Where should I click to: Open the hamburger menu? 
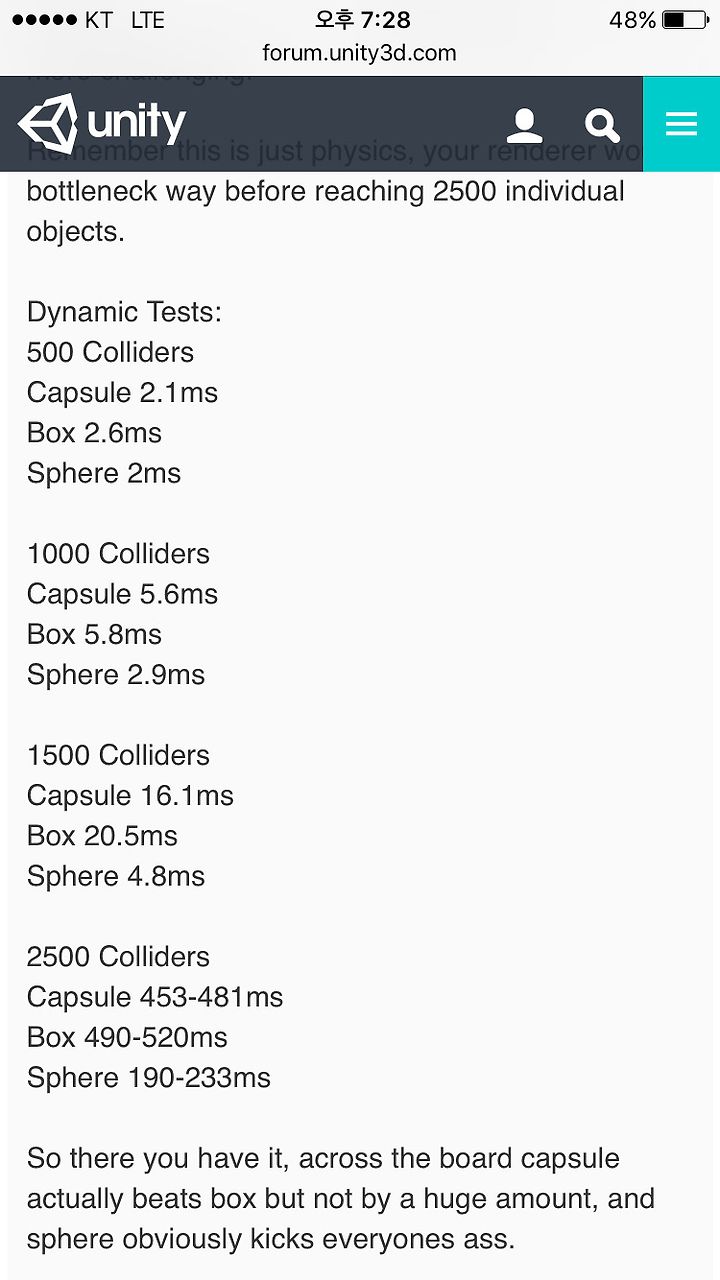click(681, 124)
